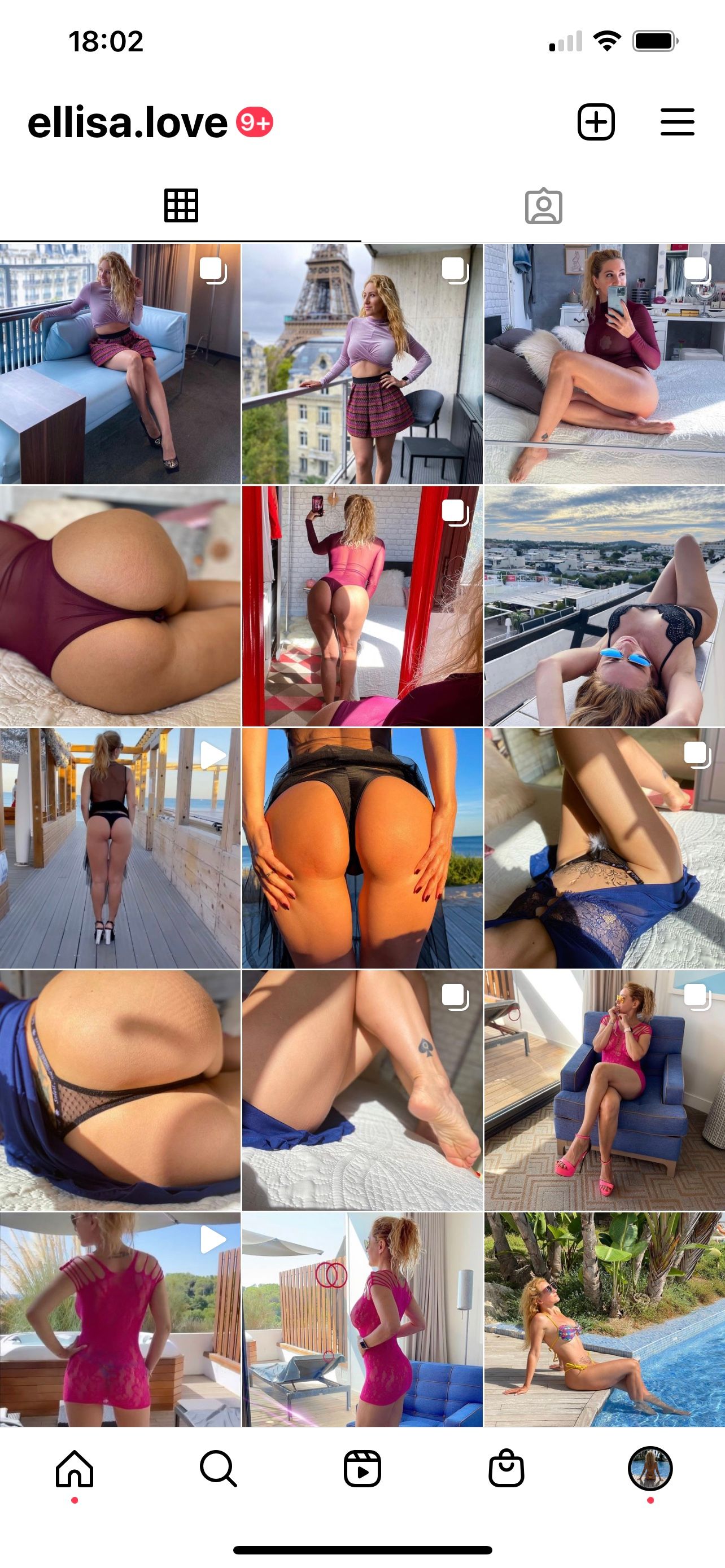Select the posts grid tab
The width and height of the screenshot is (725, 1568).
tap(181, 206)
